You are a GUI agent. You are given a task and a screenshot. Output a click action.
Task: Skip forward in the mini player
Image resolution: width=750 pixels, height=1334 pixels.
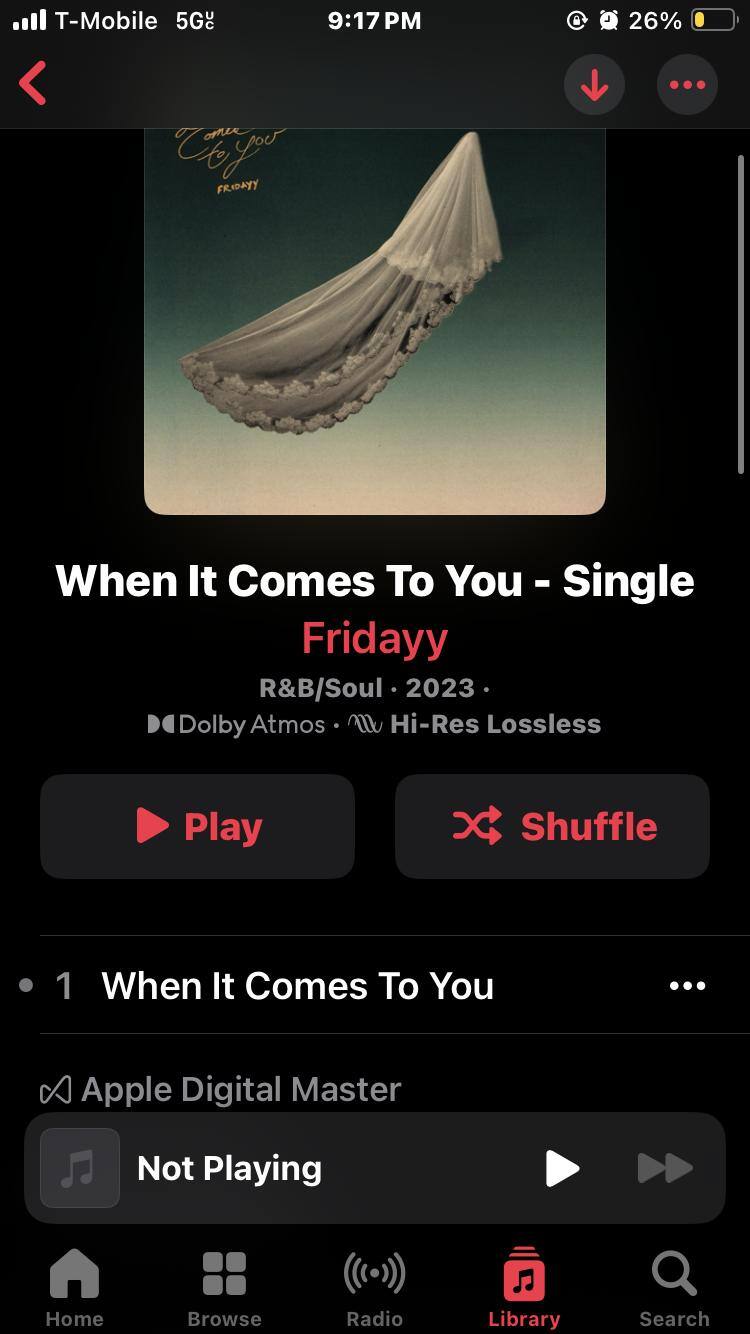click(x=665, y=1168)
